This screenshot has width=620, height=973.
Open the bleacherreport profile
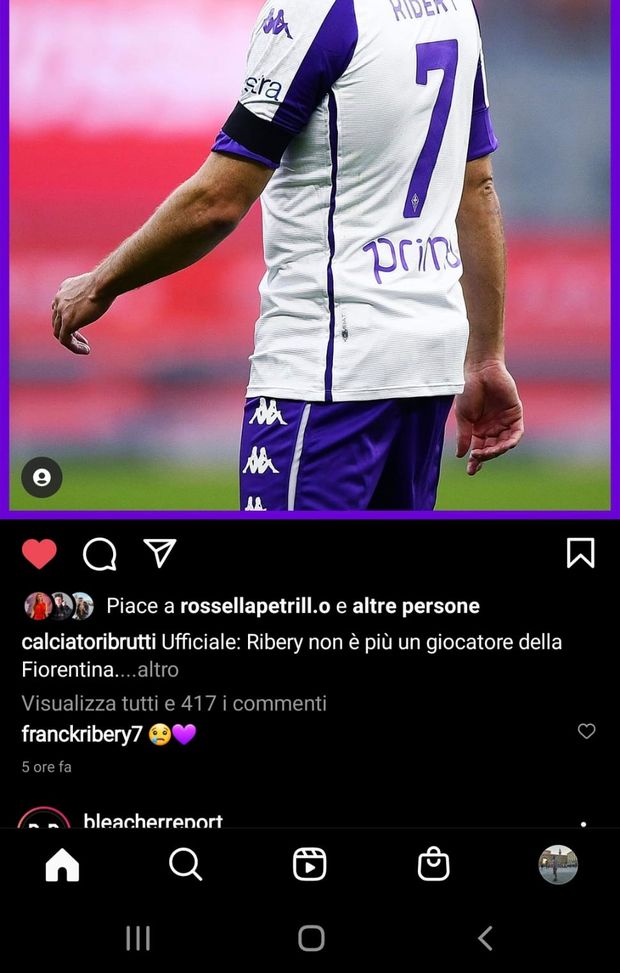(152, 820)
